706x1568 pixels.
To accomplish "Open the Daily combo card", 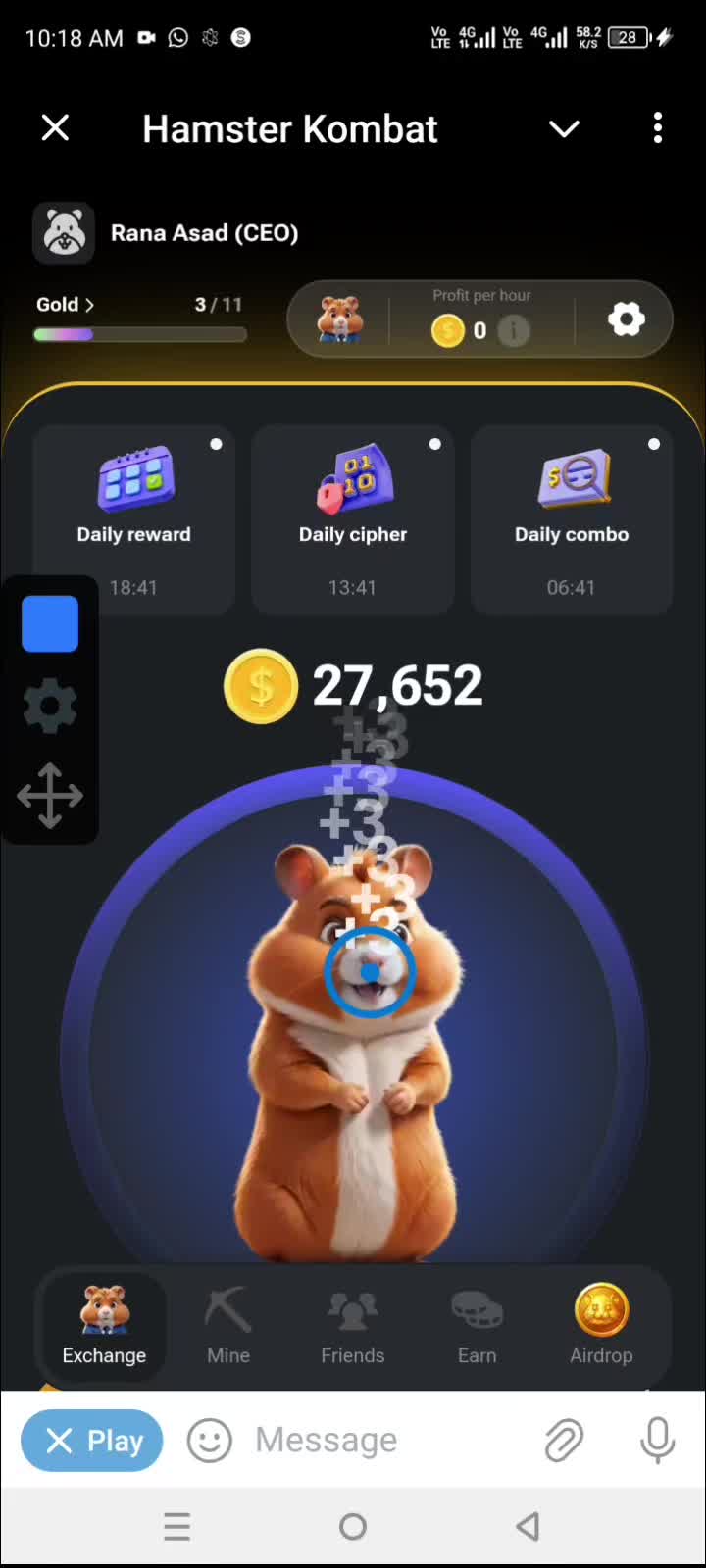I will click(572, 519).
